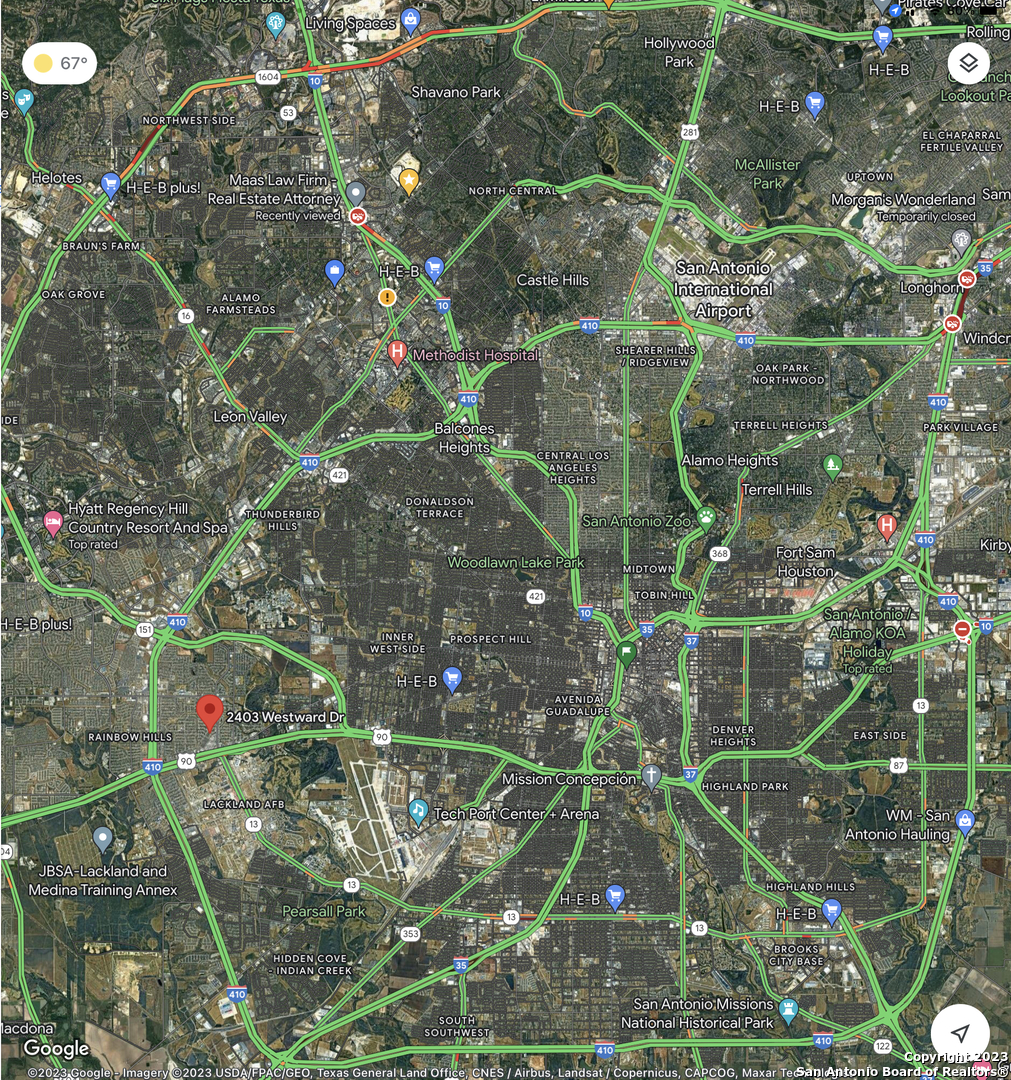Select the 2403 Westward Dr red pin
Image resolution: width=1011 pixels, height=1080 pixels.
pyautogui.click(x=209, y=713)
